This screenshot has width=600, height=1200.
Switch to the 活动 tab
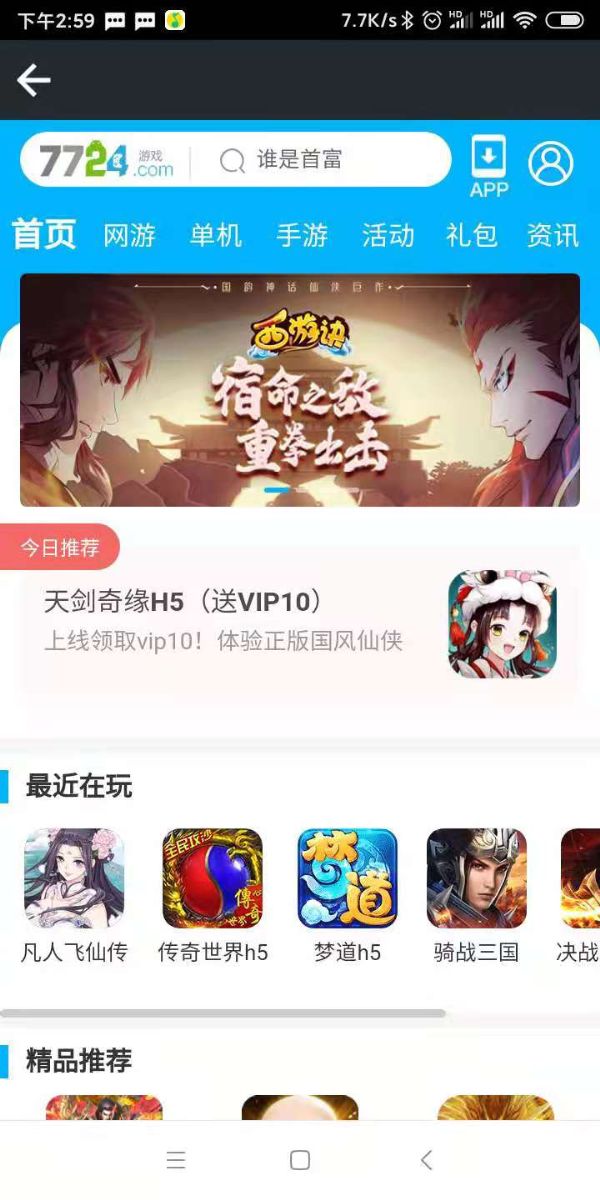click(388, 236)
